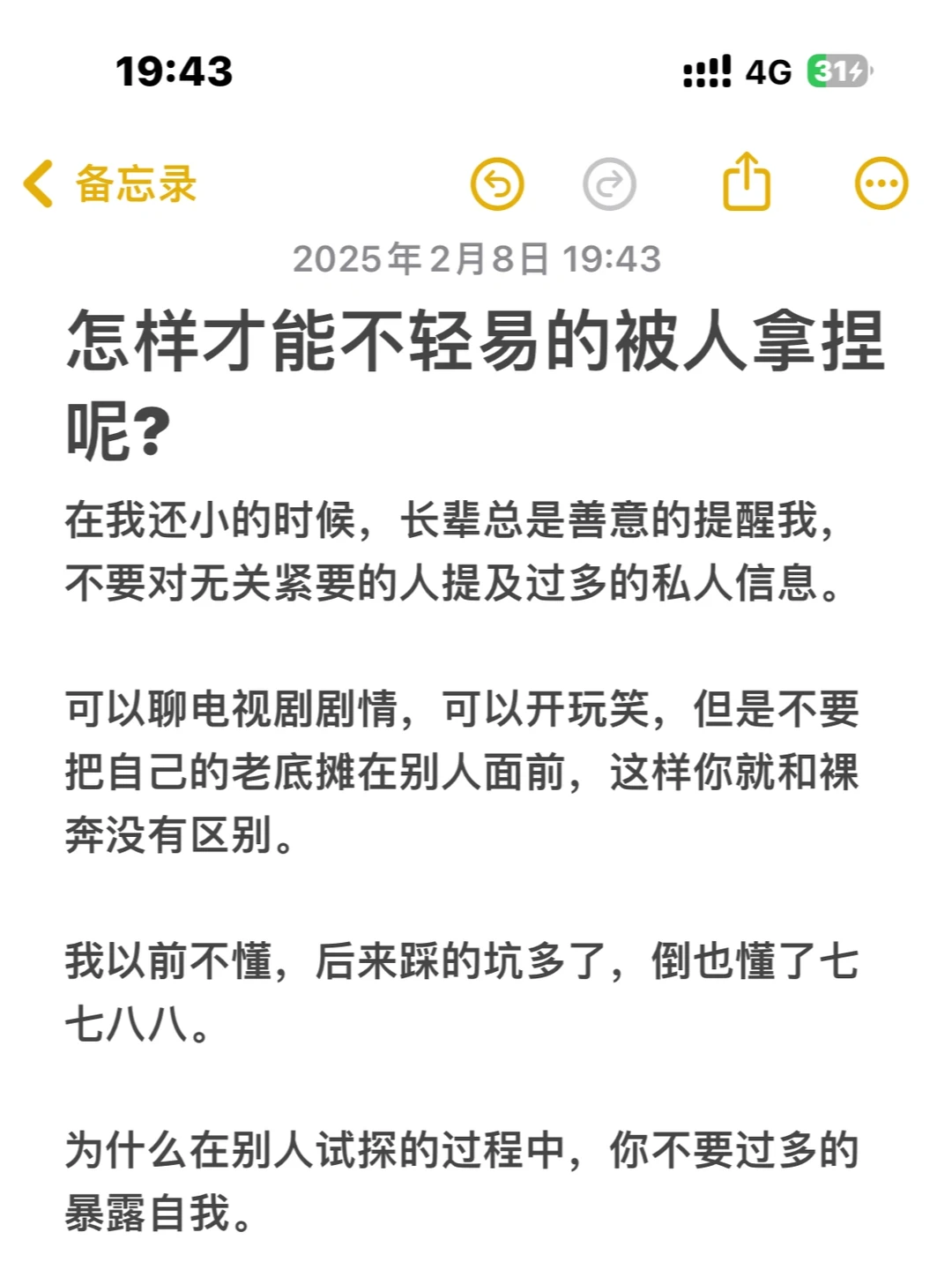Tap the back chevron icon
The height and width of the screenshot is (1270, 952).
[37, 183]
